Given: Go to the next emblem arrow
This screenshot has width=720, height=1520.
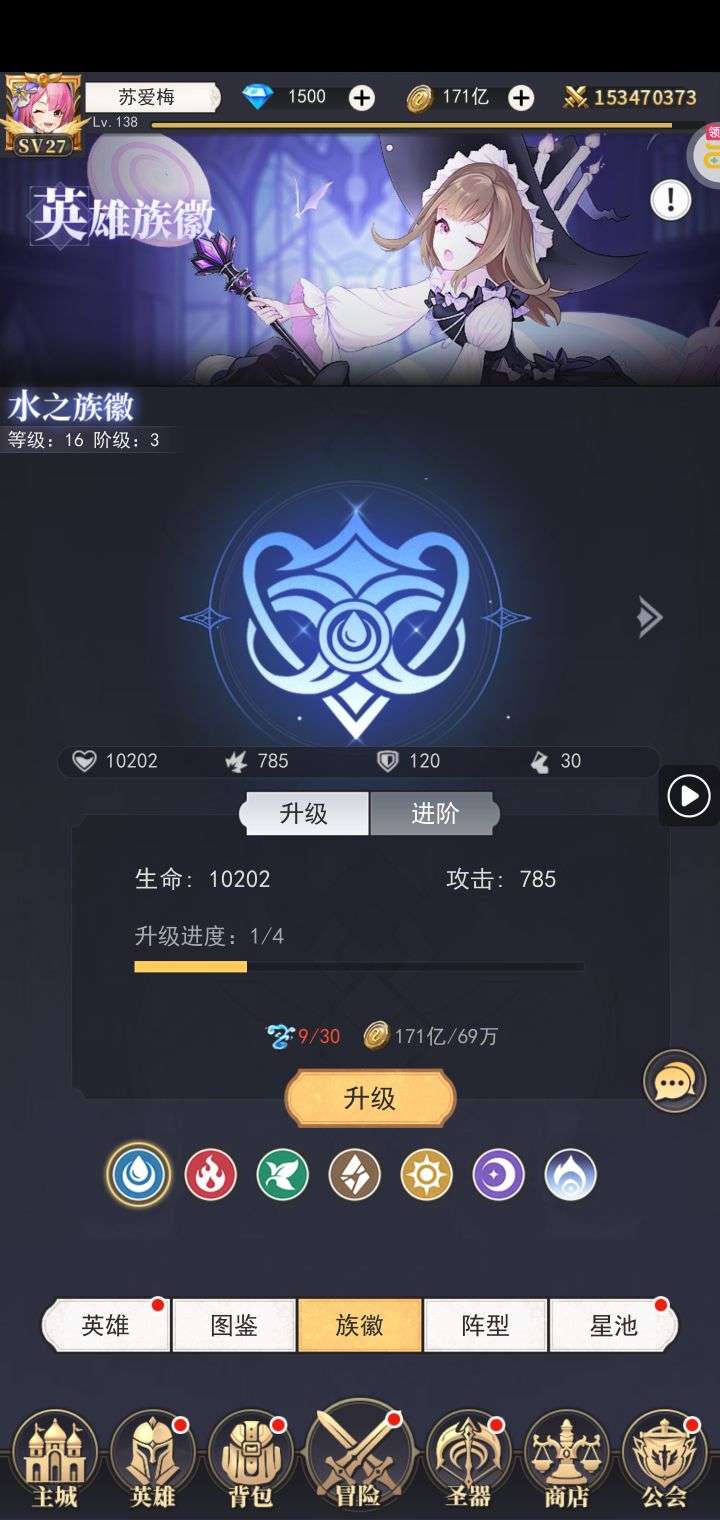Looking at the screenshot, I should click(x=650, y=617).
